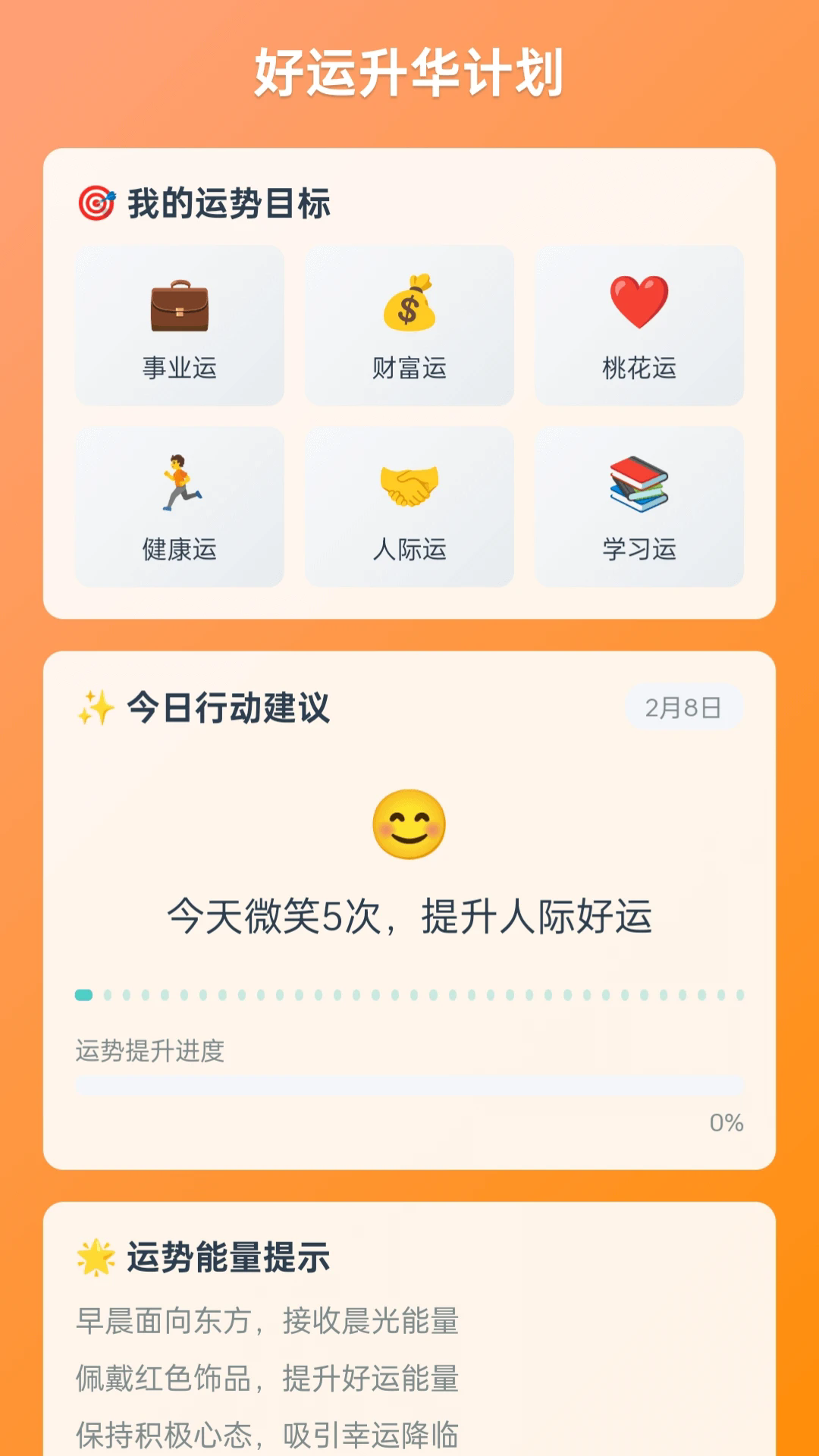This screenshot has width=819, height=1456.
Task: Select the 人际运 handshake card
Action: pyautogui.click(x=409, y=507)
